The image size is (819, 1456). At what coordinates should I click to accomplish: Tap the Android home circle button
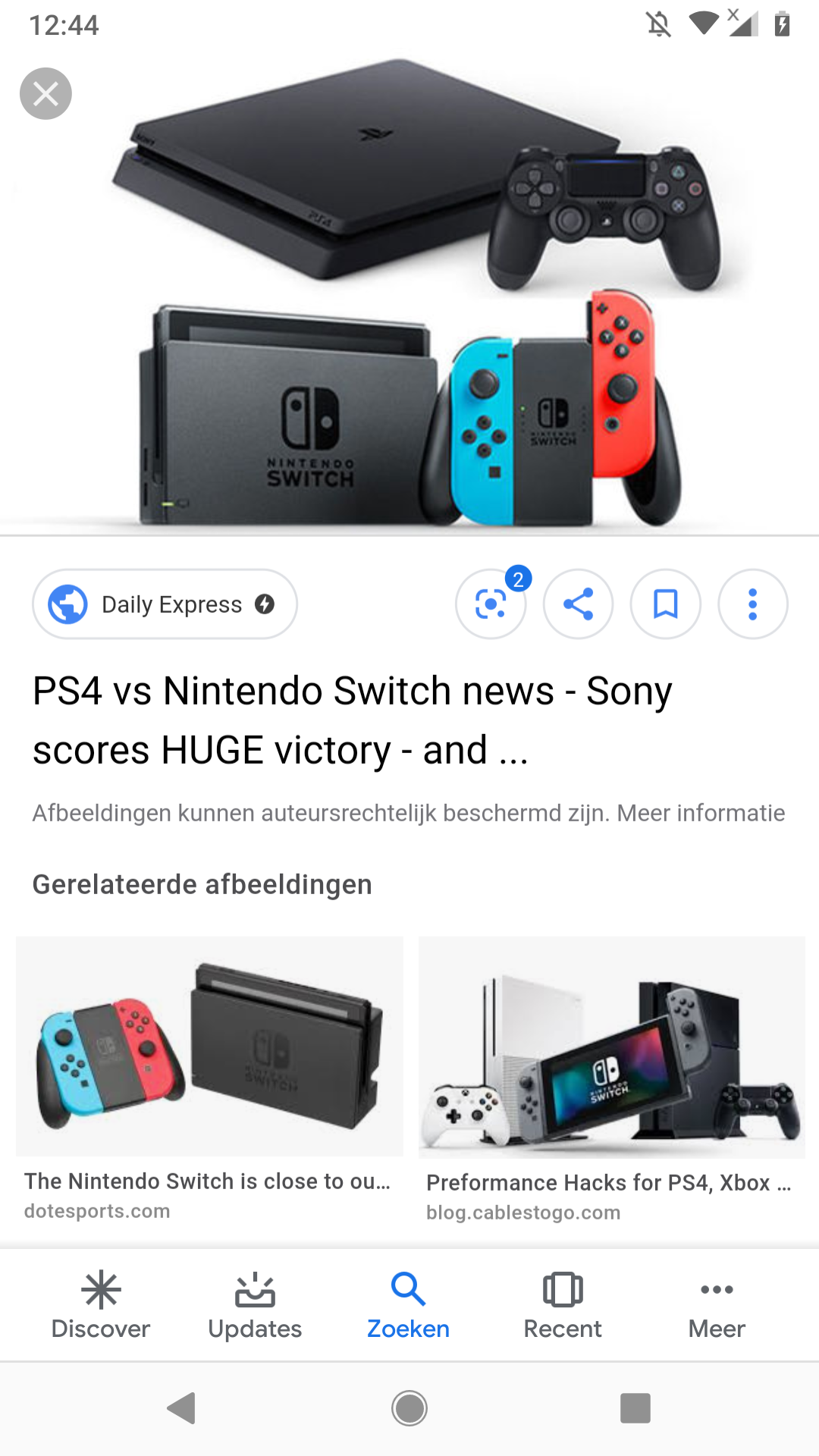(409, 1409)
